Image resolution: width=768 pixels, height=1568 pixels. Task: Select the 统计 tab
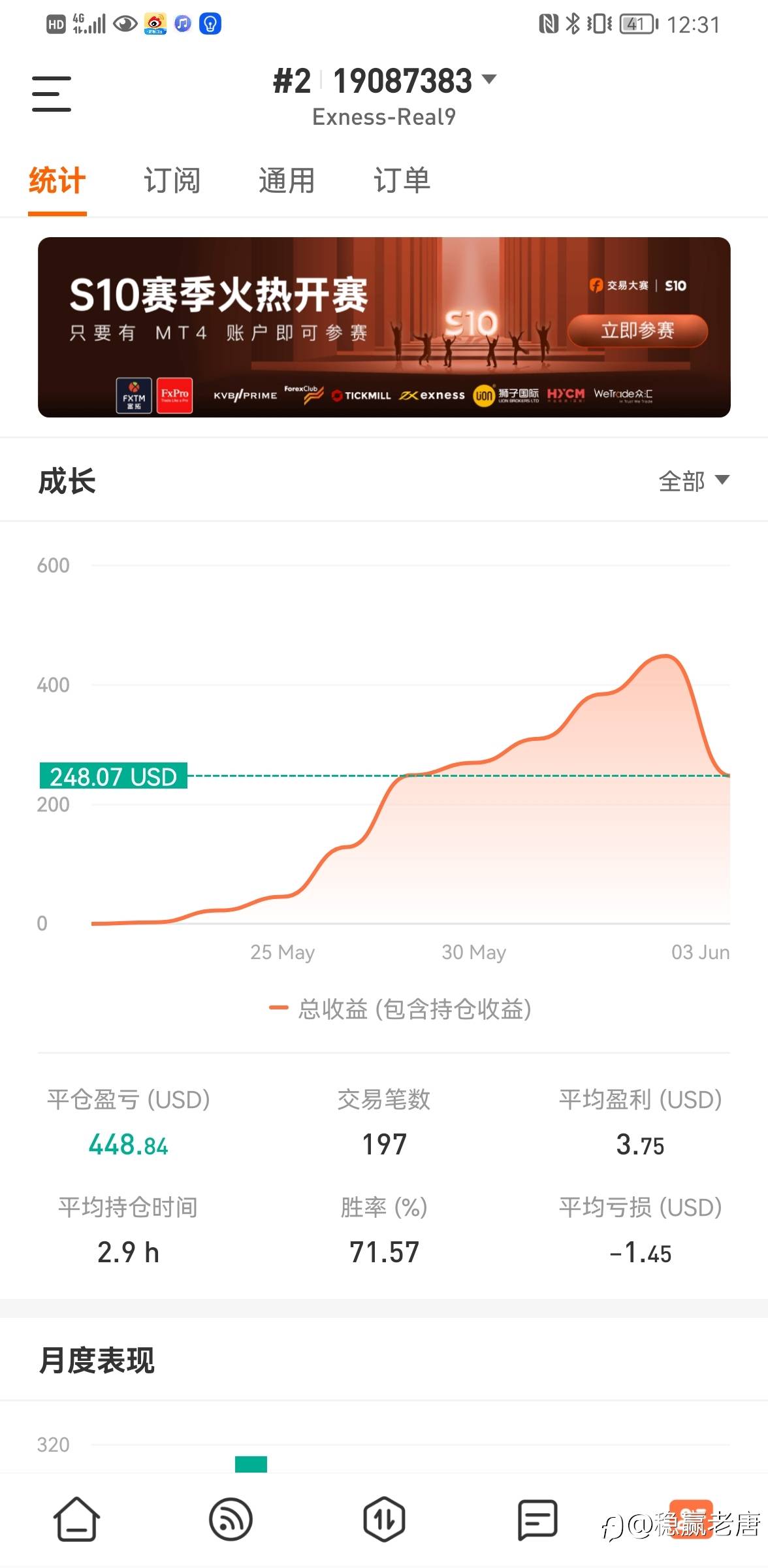tap(57, 180)
